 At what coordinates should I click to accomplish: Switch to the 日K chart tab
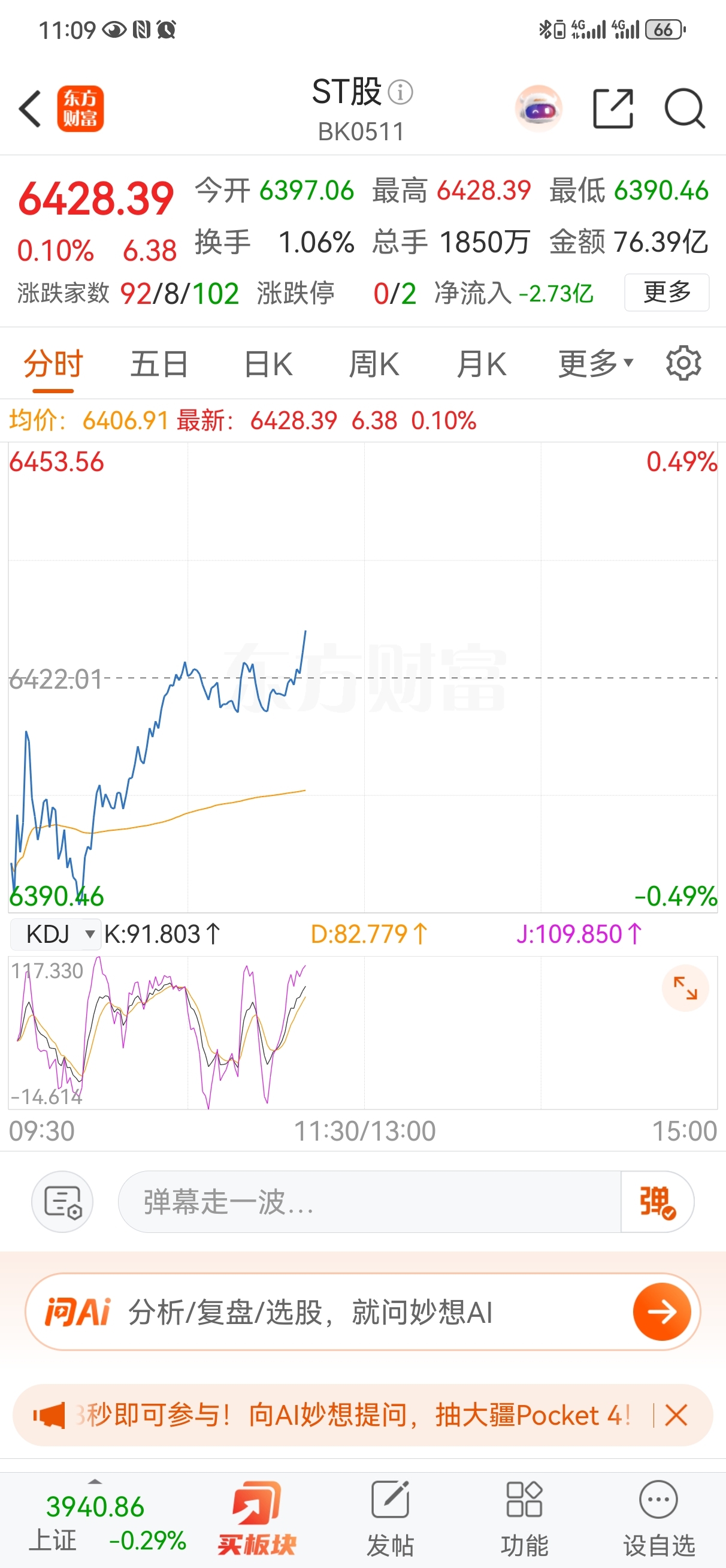268,364
